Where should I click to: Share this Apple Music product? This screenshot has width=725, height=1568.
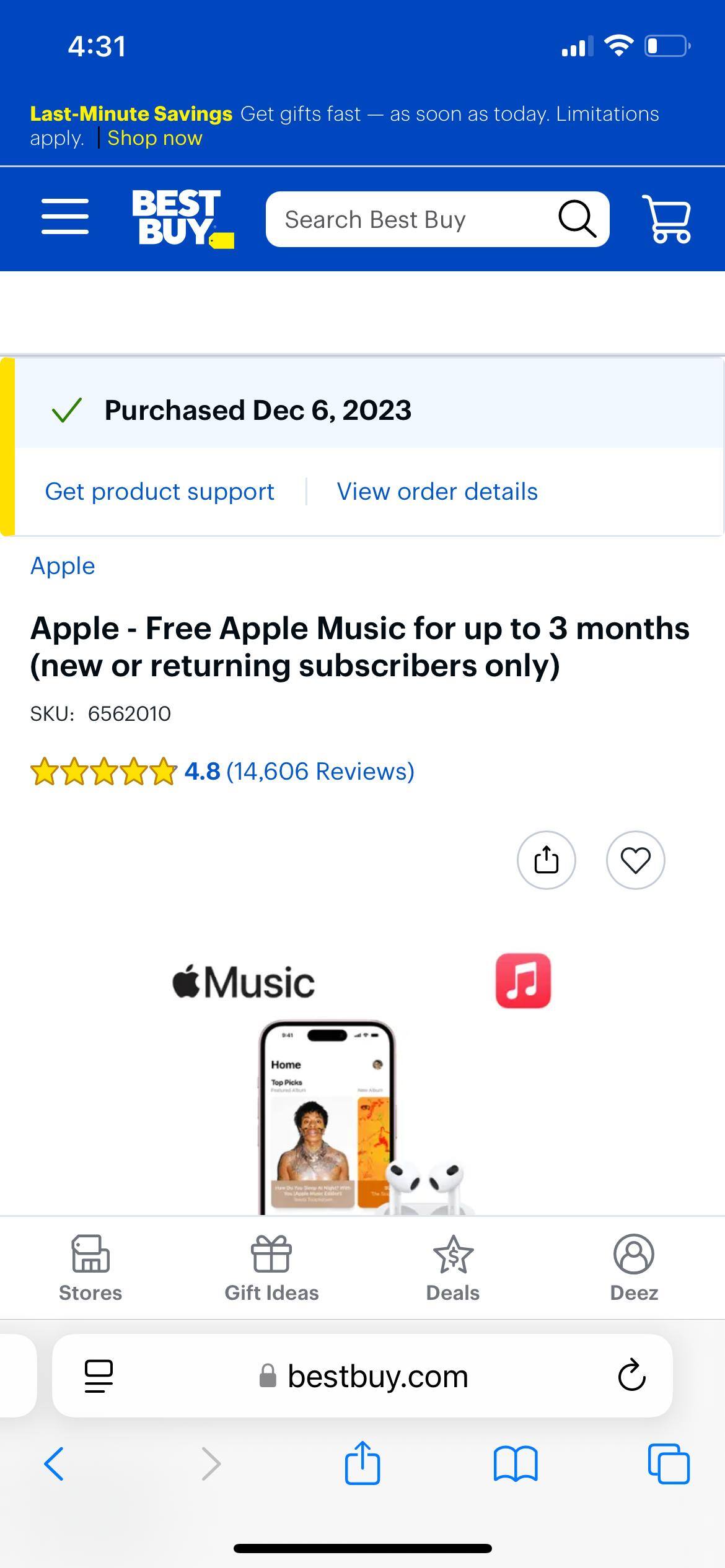point(546,861)
